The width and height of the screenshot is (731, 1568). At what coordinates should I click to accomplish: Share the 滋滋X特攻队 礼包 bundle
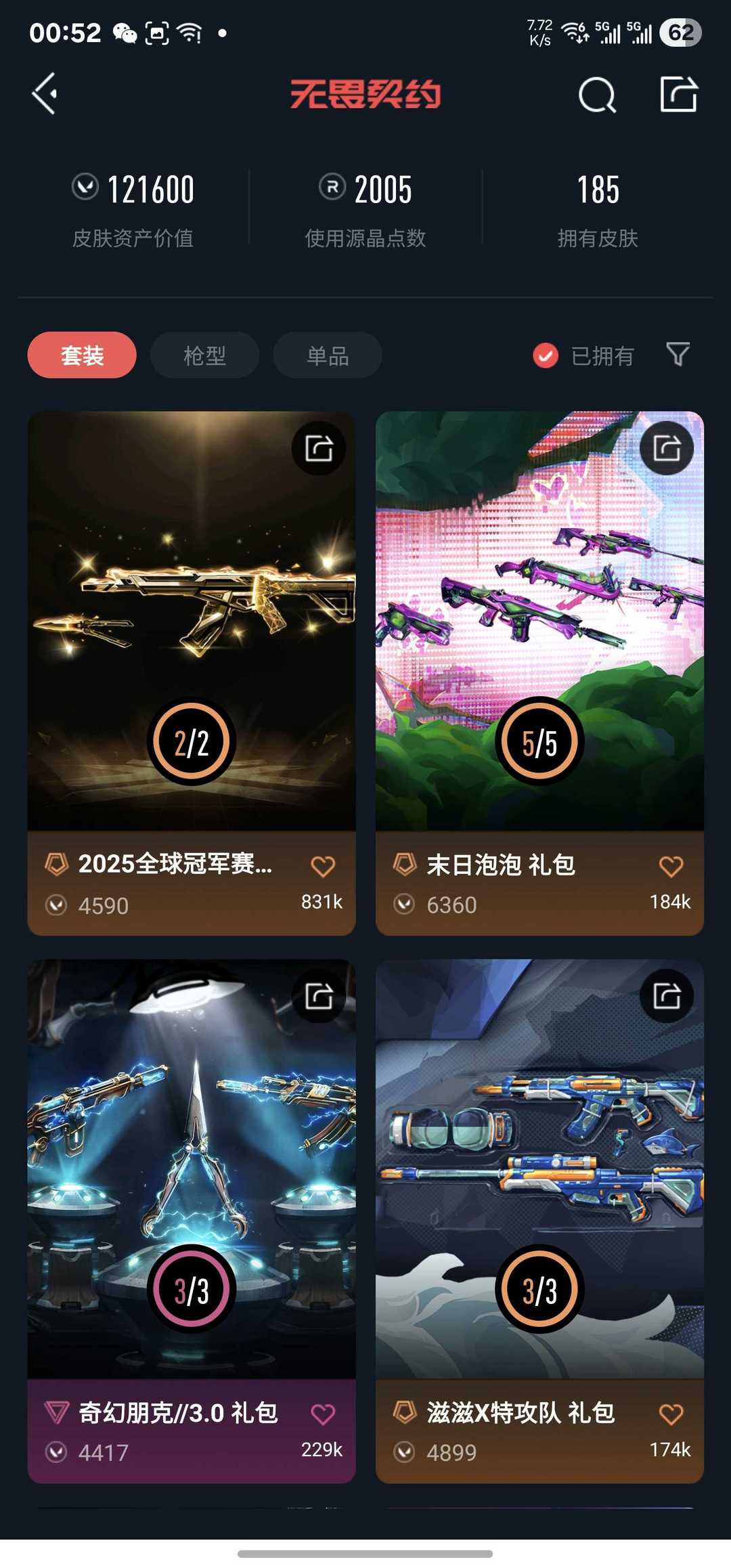pyautogui.click(x=667, y=995)
